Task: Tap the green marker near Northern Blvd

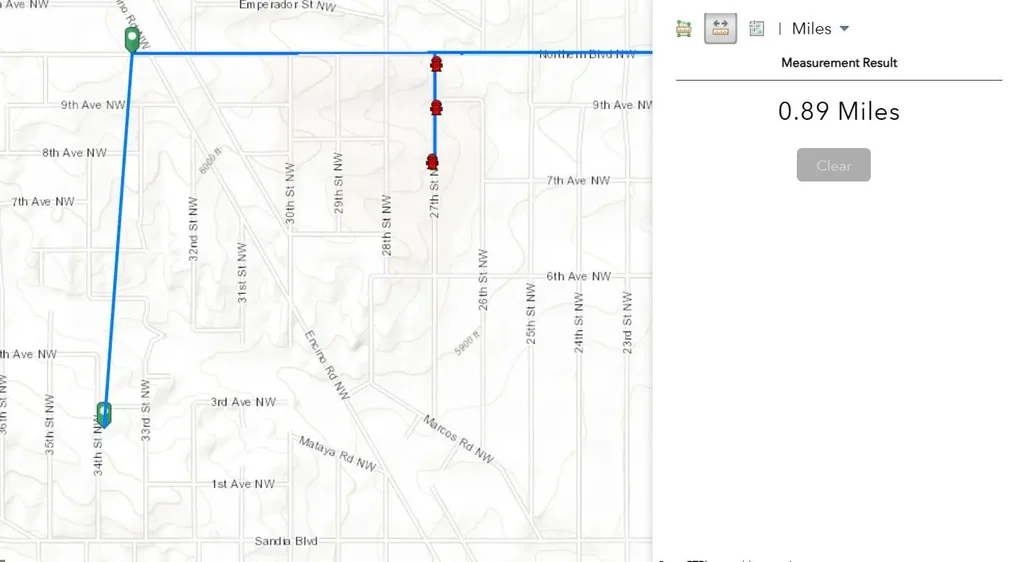Action: (x=131, y=39)
